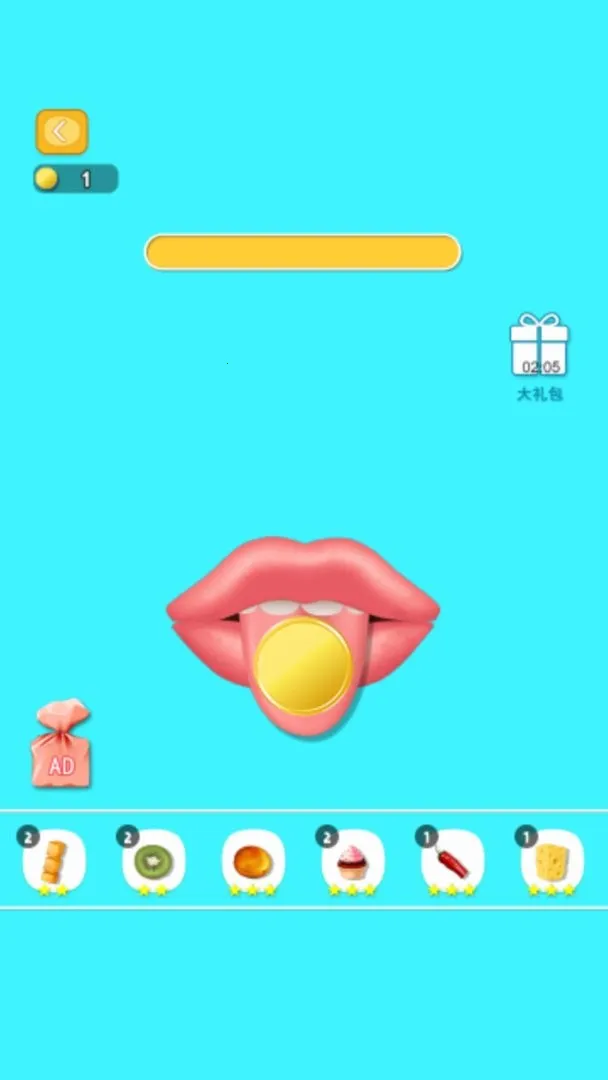Select the kiwi slice food item
The image size is (608, 1080).
click(x=154, y=860)
